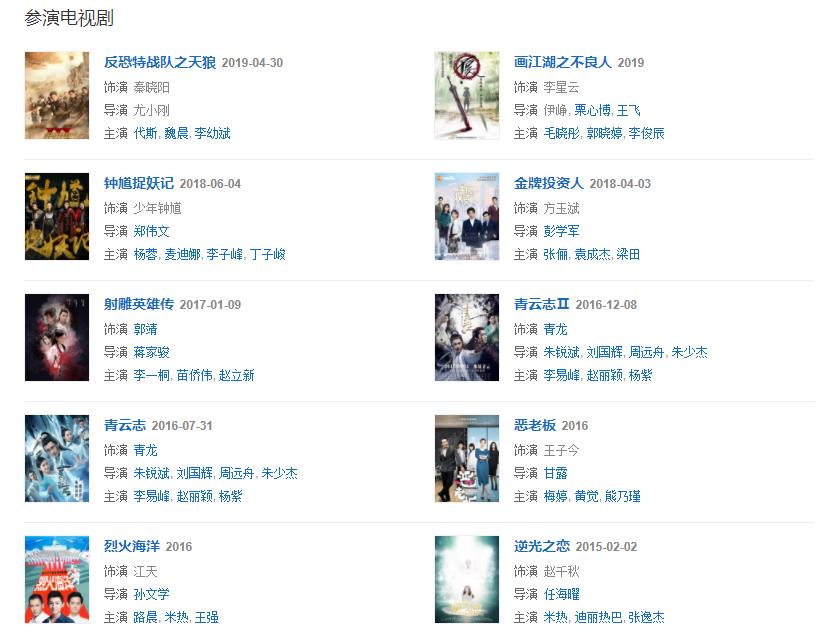
Task: Open actor 迪丽热巴's profile
Action: coord(598,617)
